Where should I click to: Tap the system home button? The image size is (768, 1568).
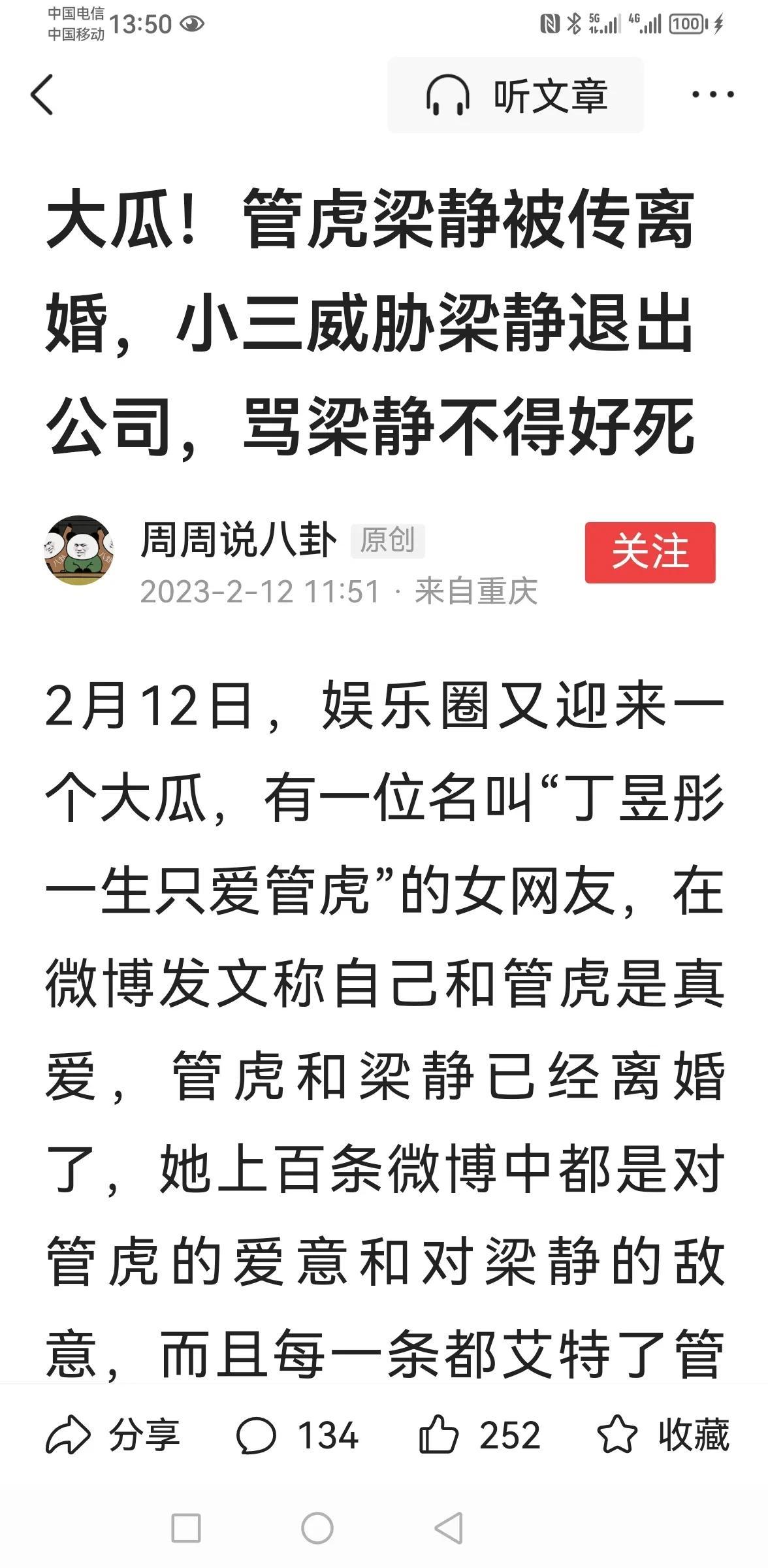point(317,1528)
